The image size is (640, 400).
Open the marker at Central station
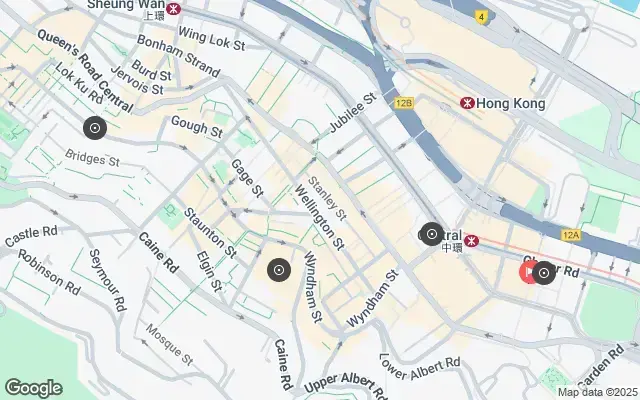(x=431, y=234)
